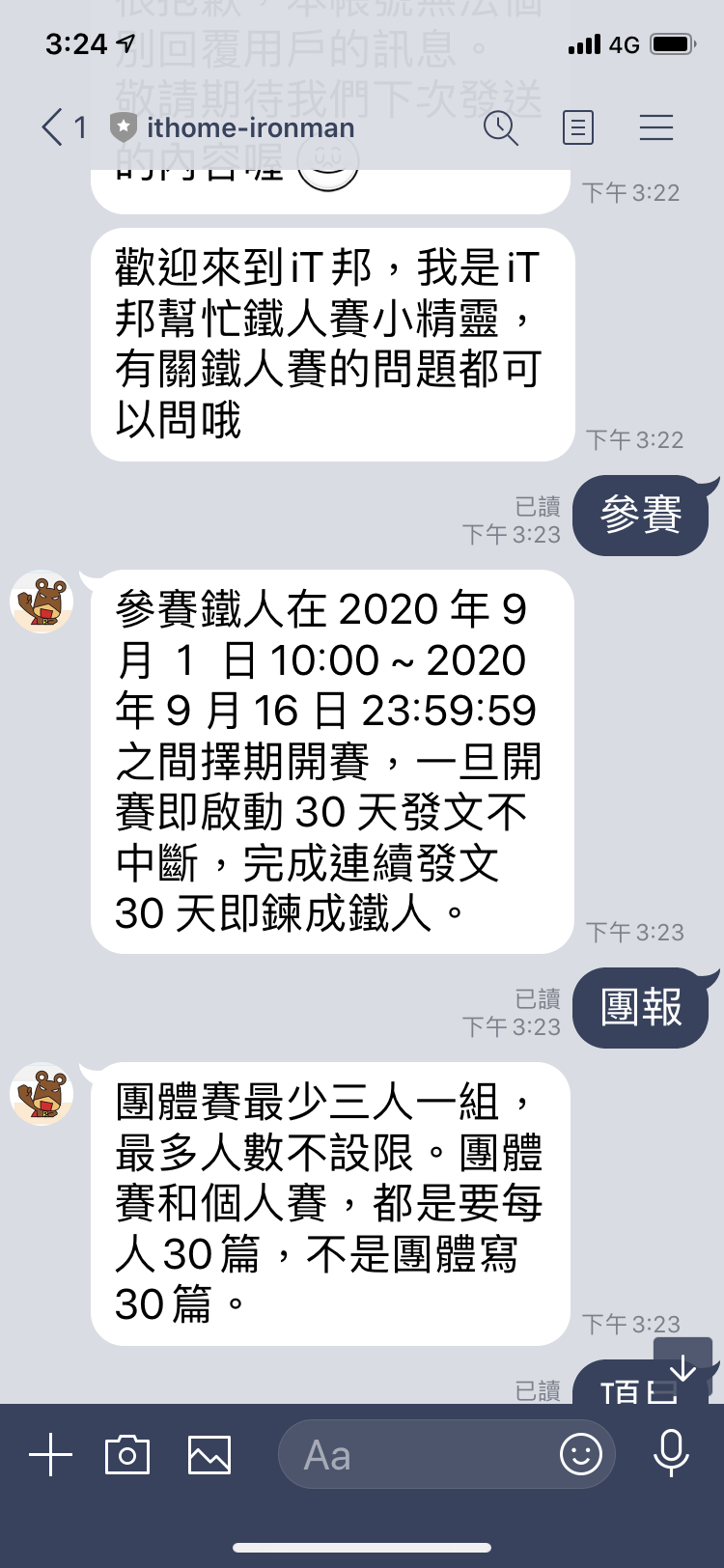Open the photo gallery picker
The height and width of the screenshot is (1568, 724).
209,1455
